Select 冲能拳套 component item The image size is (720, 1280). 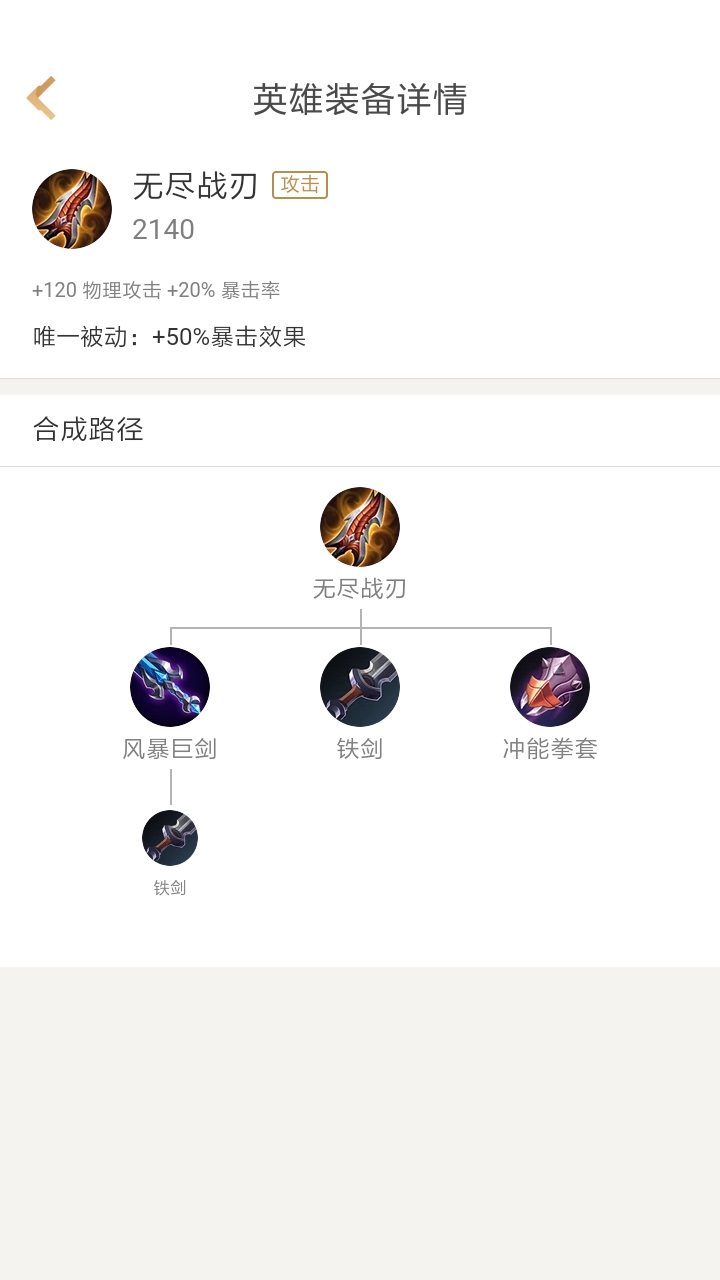coord(550,687)
